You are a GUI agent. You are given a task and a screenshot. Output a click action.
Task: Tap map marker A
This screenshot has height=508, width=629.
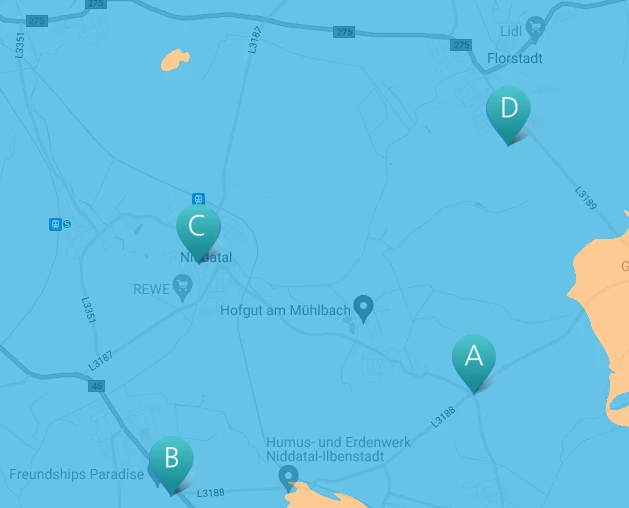pyautogui.click(x=474, y=358)
